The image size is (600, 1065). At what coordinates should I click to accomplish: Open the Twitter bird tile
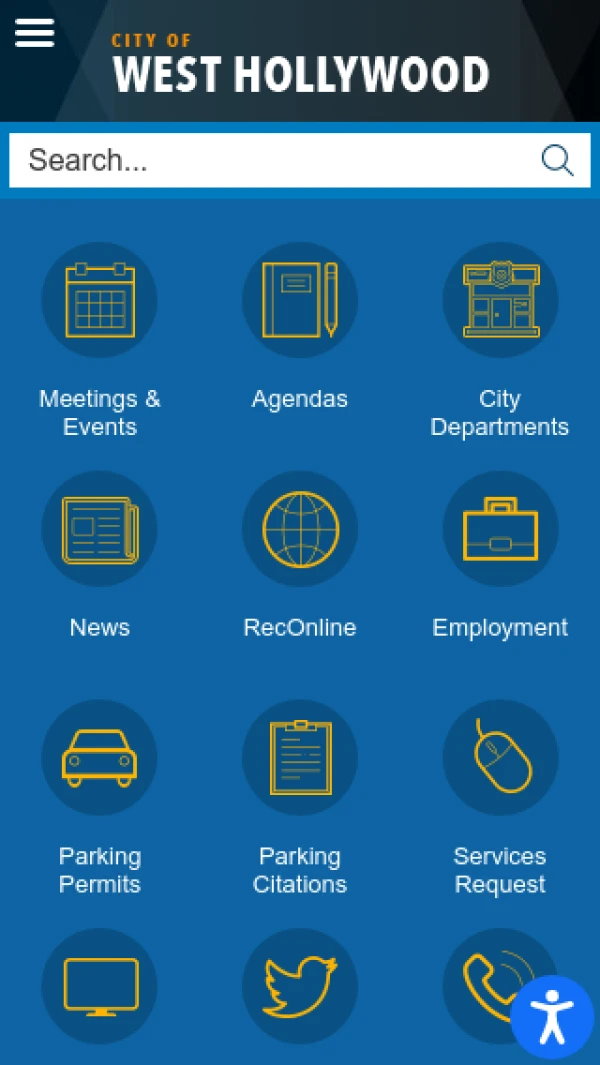point(300,986)
